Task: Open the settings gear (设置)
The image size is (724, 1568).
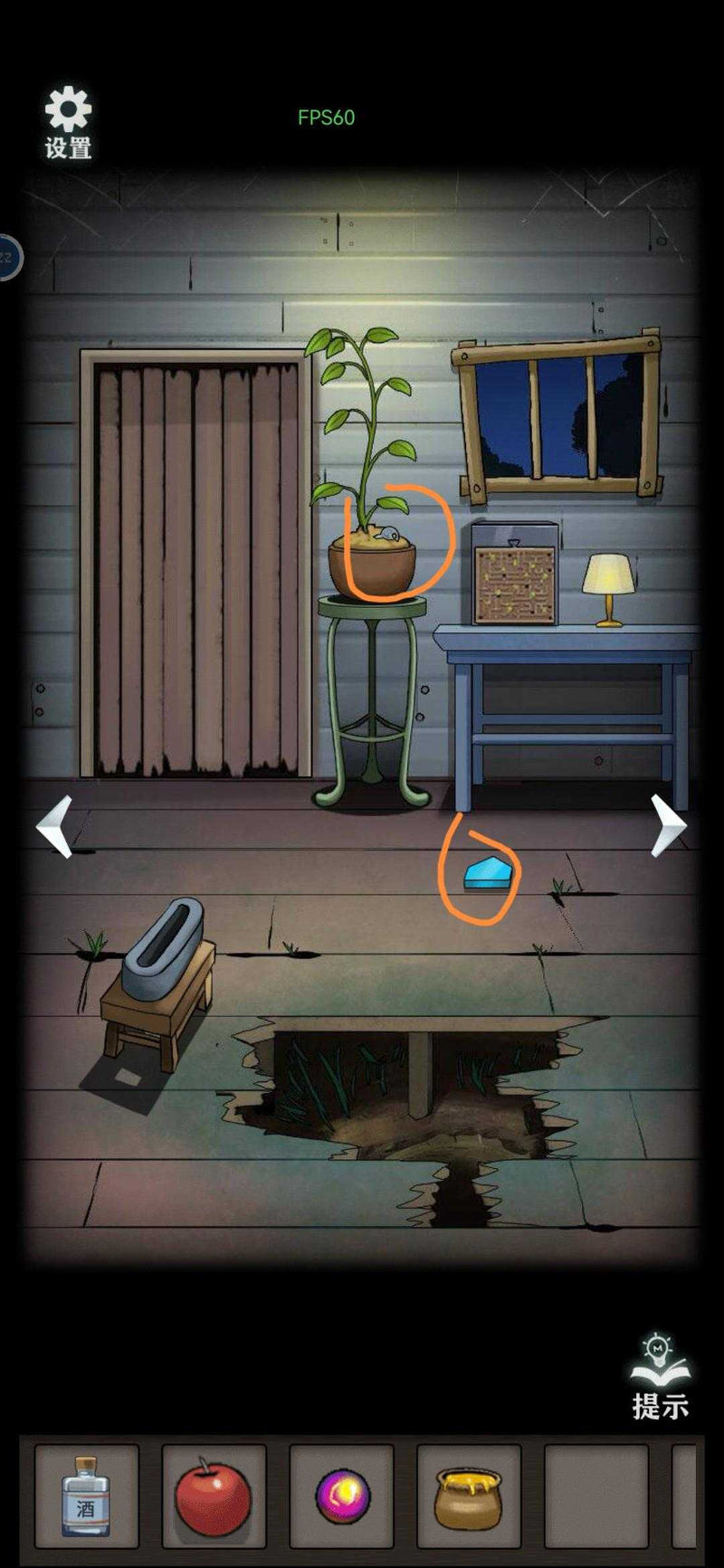Action: [x=69, y=121]
